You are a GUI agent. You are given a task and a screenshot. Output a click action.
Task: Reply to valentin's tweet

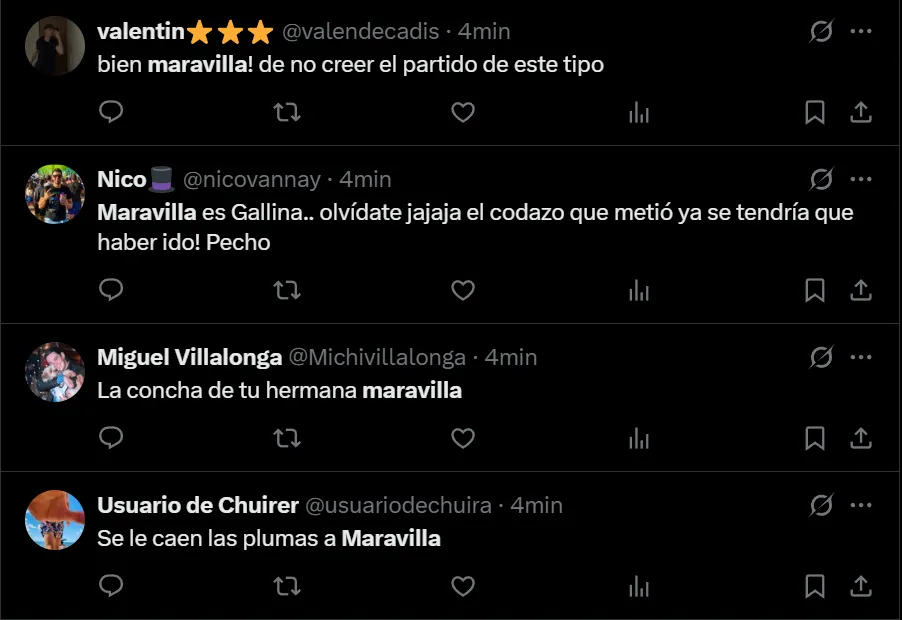click(x=112, y=113)
